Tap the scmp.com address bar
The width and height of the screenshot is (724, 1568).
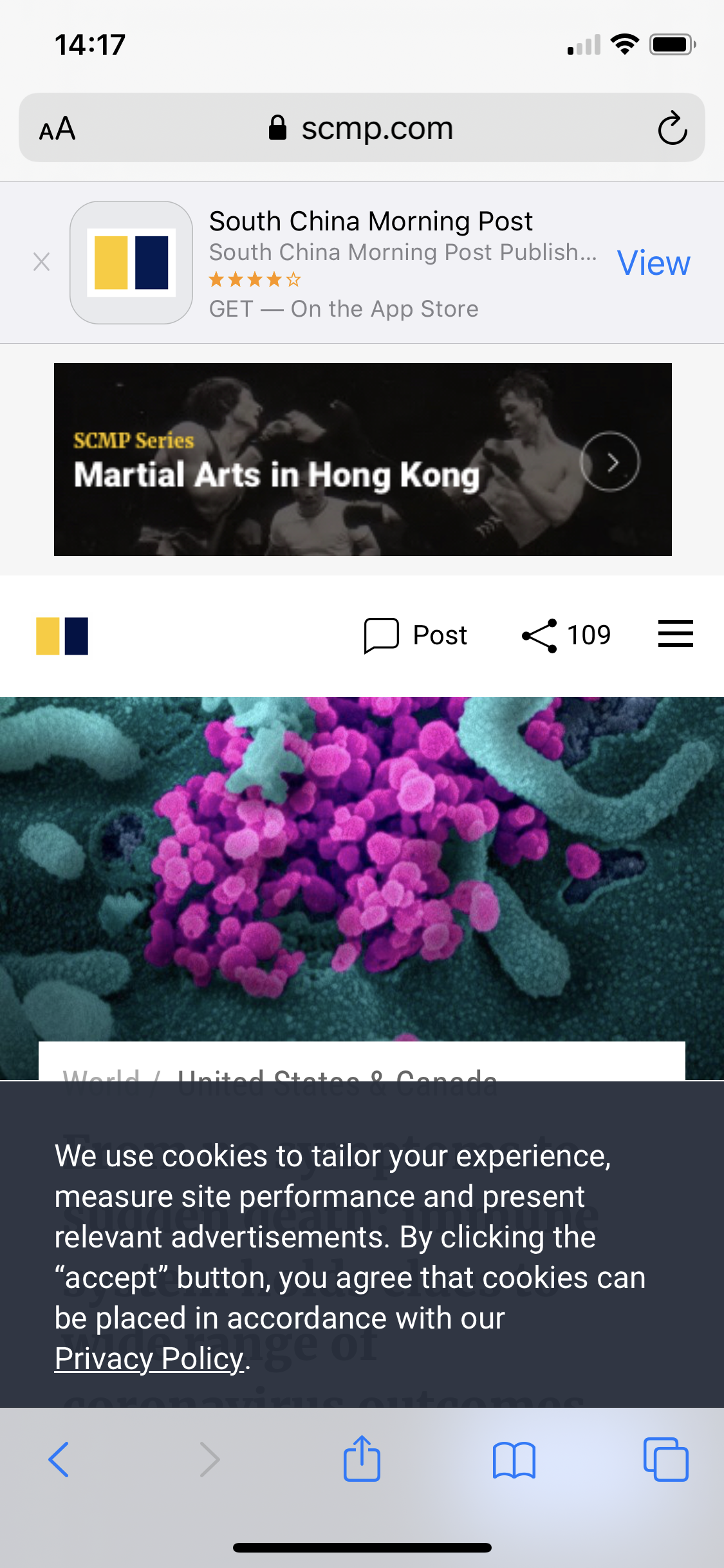pyautogui.click(x=361, y=128)
